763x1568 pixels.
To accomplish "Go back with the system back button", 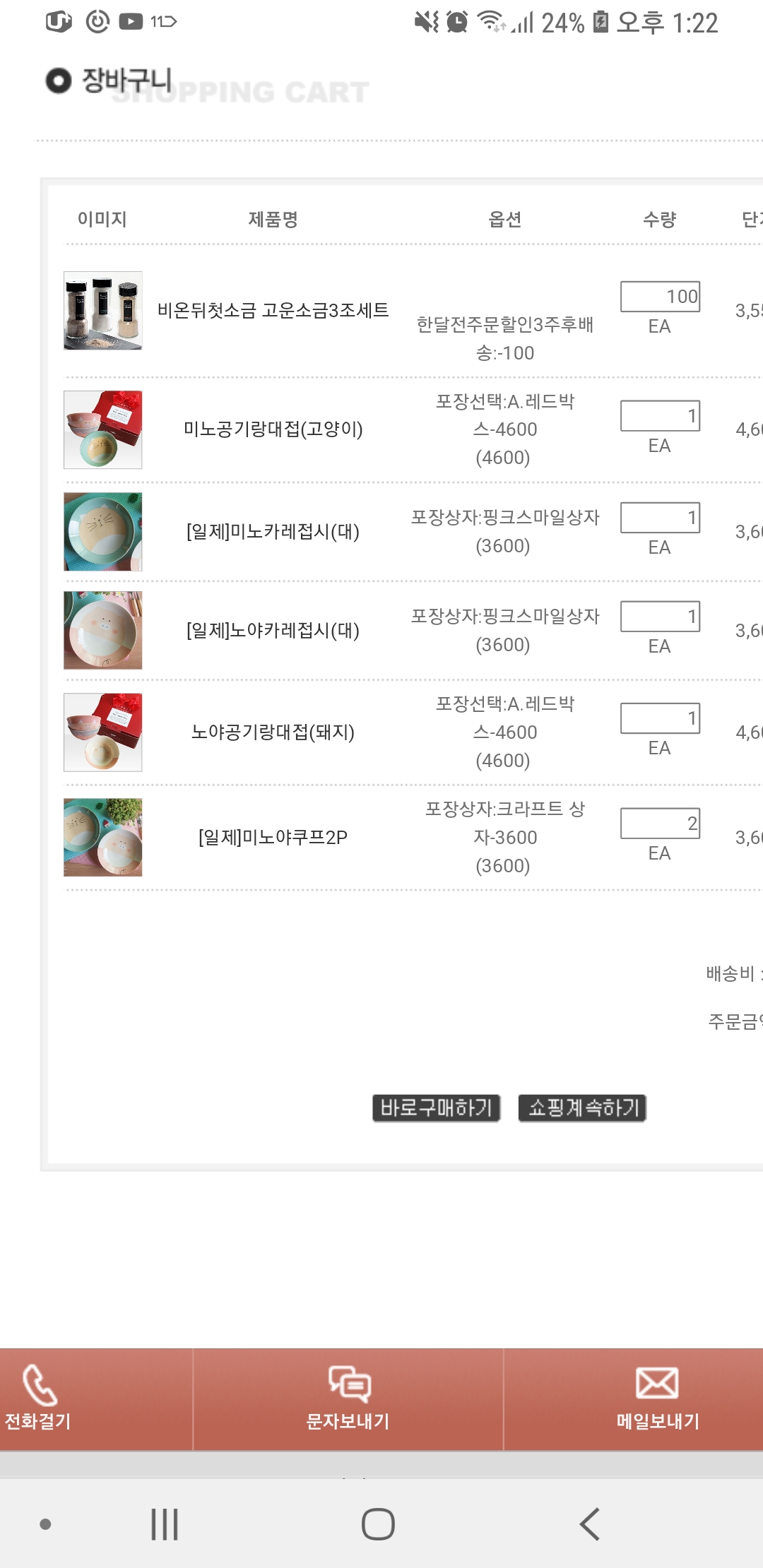I will click(589, 1524).
